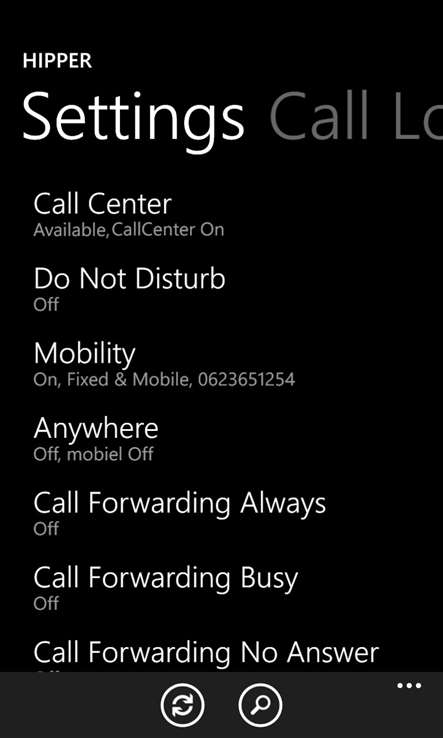This screenshot has height=738, width=443.
Task: Open Call Center settings
Action: pos(221,215)
